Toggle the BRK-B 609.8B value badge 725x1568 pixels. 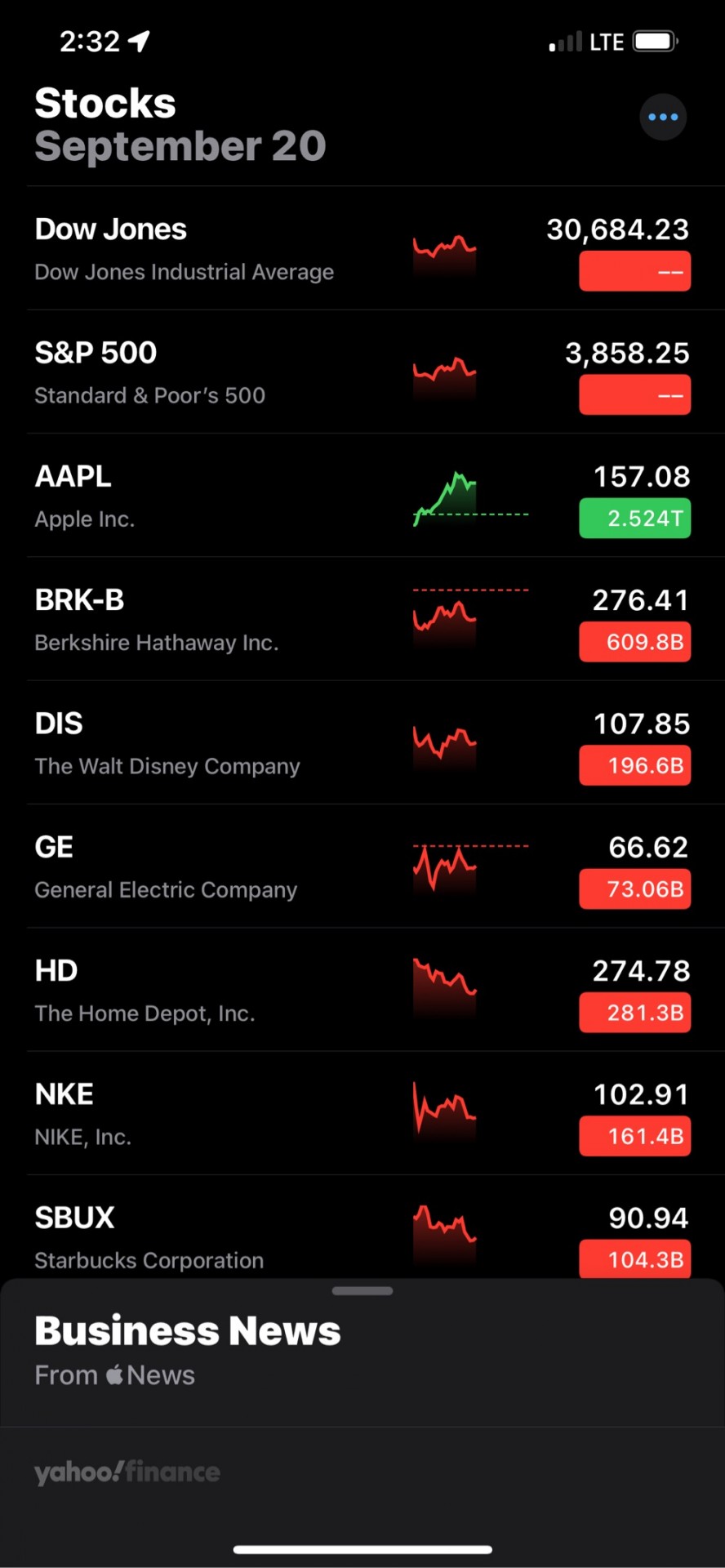(x=635, y=642)
